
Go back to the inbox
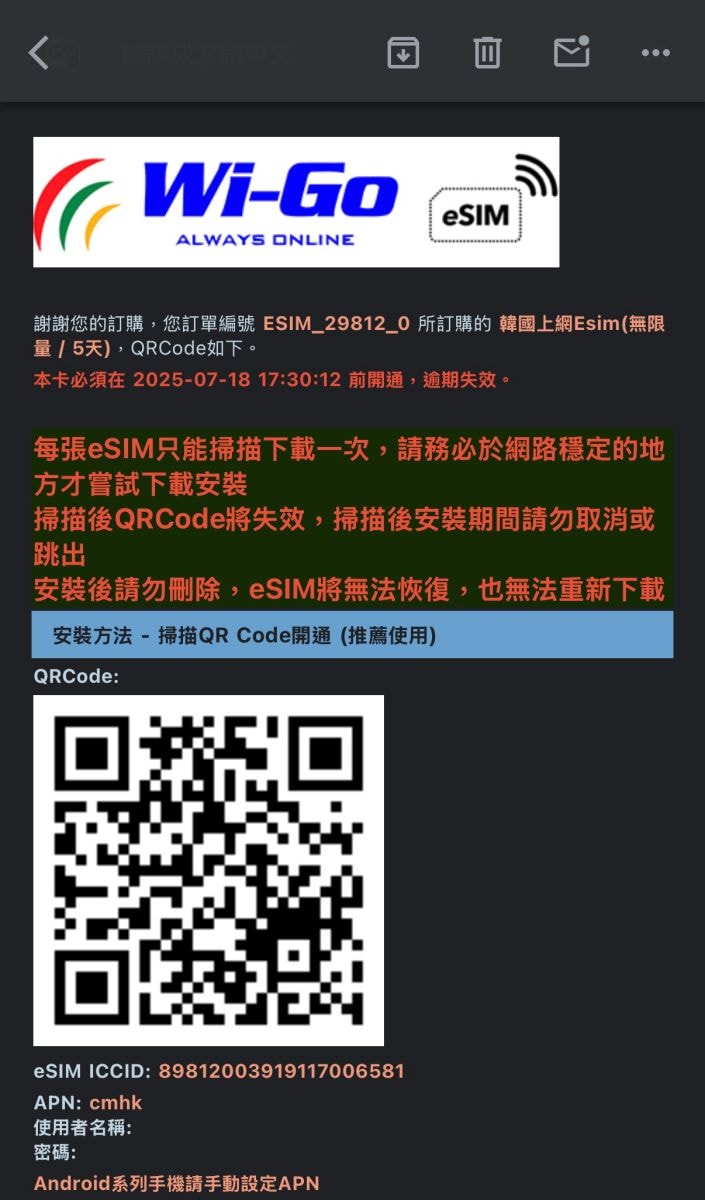(39, 52)
